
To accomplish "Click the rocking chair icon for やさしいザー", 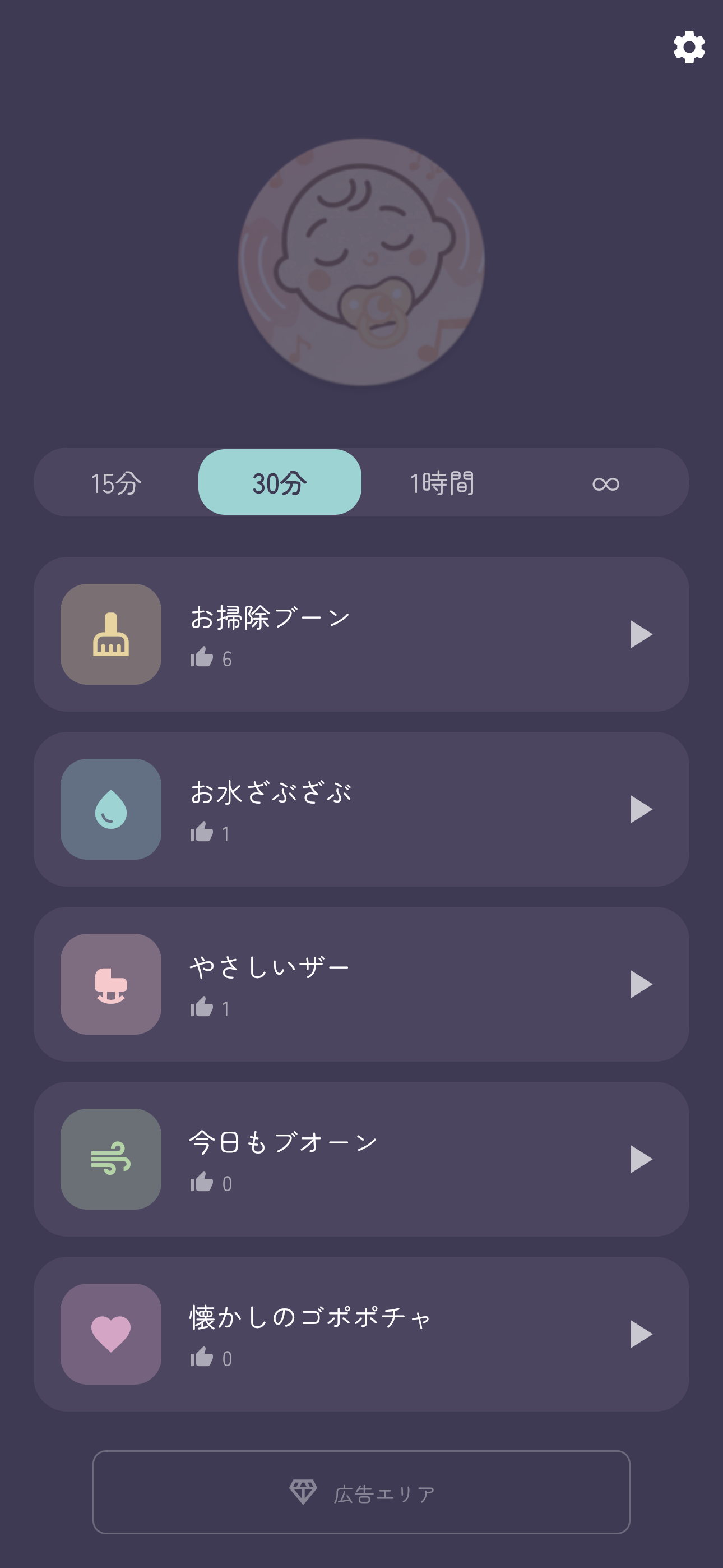I will click(110, 984).
